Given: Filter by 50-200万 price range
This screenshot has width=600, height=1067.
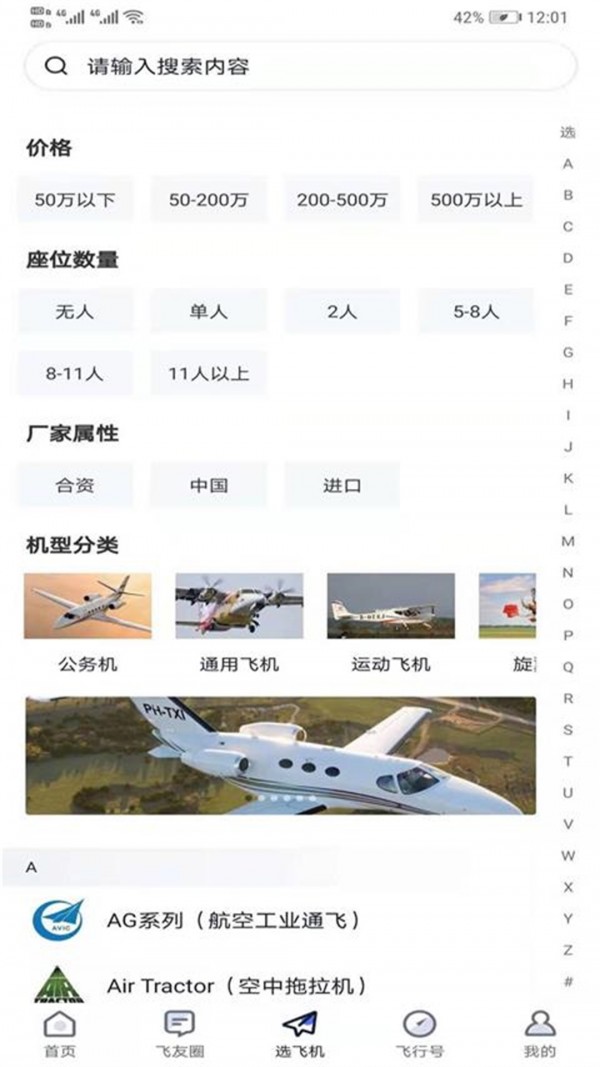Looking at the screenshot, I should [x=209, y=199].
